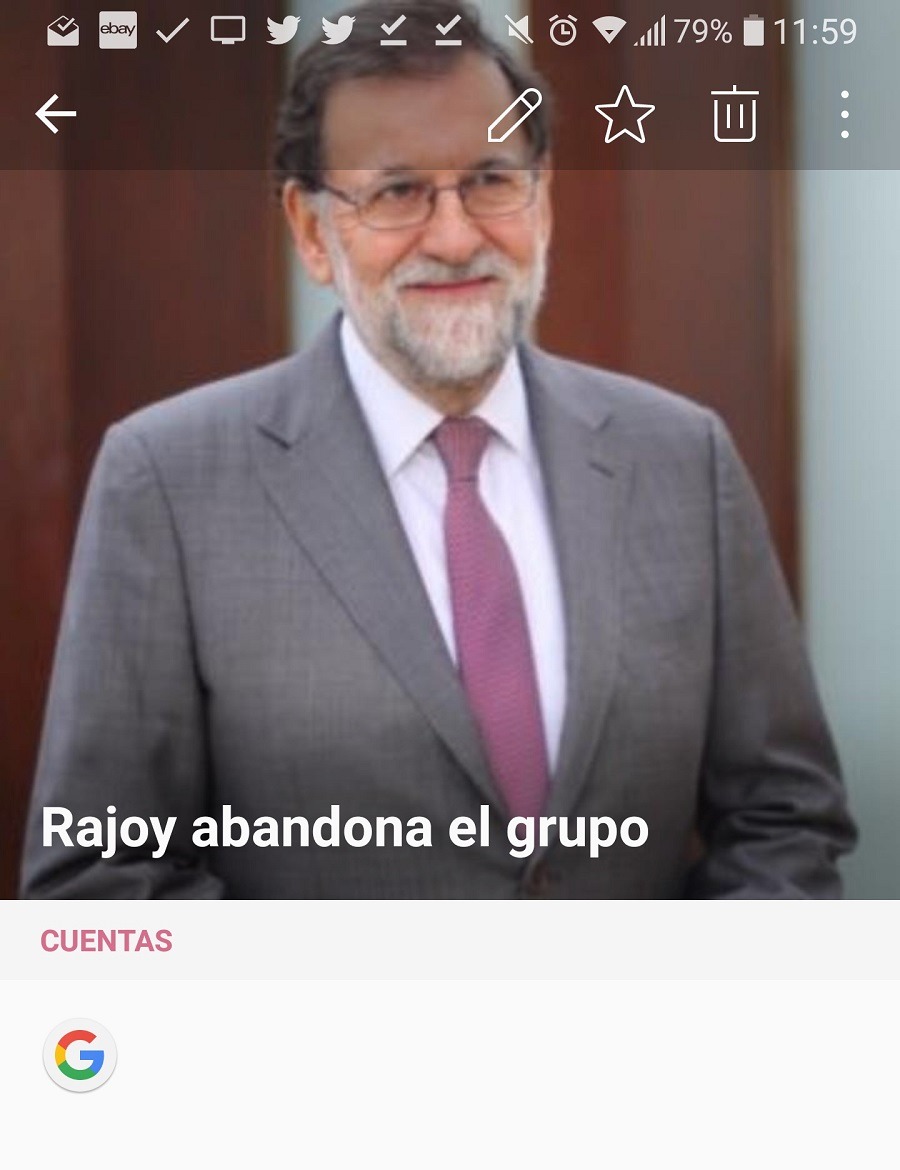This screenshot has height=1170, width=900.
Task: Go back using the arrow icon
Action: pyautogui.click(x=56, y=115)
